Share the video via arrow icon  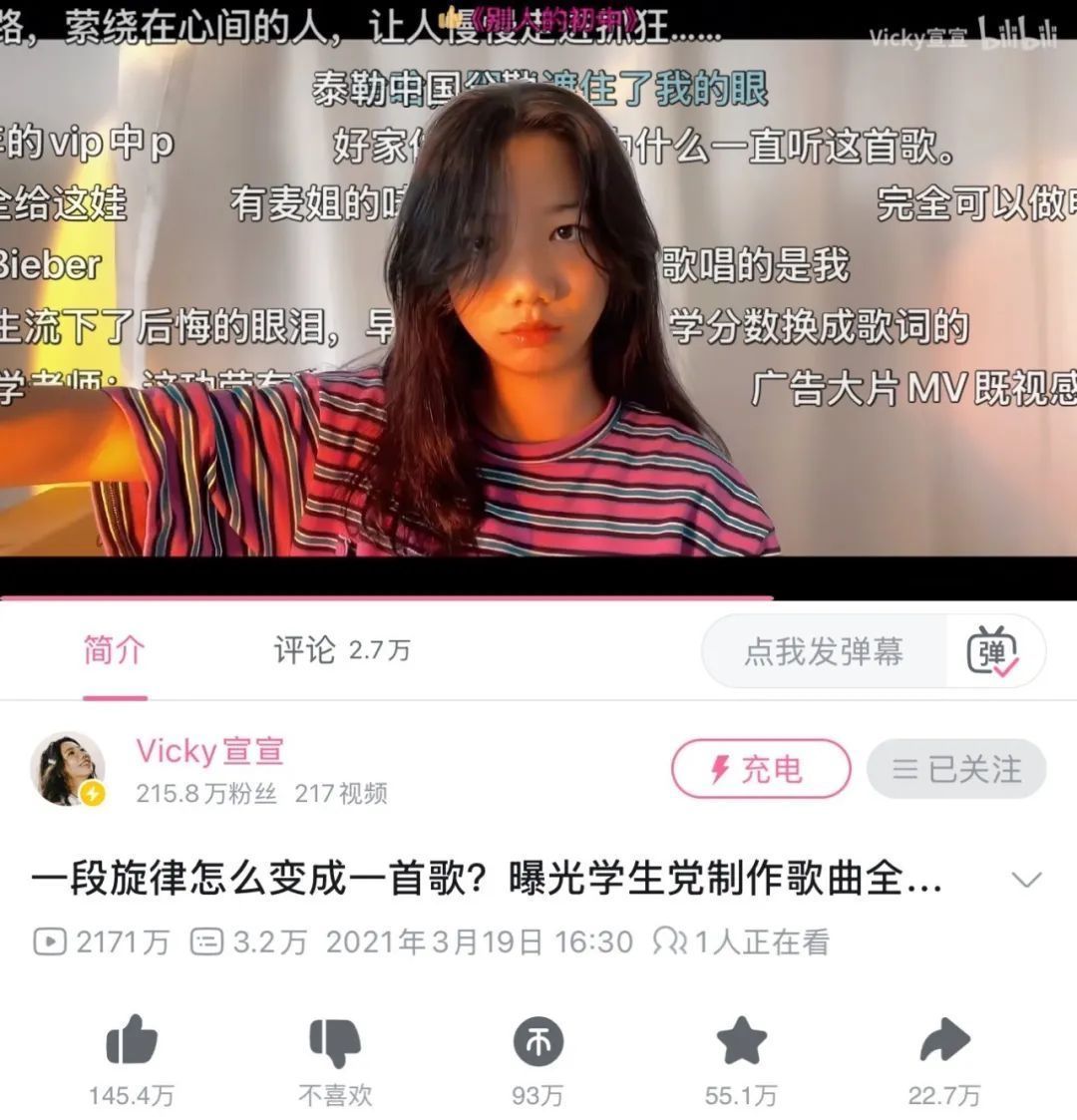coord(943,1042)
